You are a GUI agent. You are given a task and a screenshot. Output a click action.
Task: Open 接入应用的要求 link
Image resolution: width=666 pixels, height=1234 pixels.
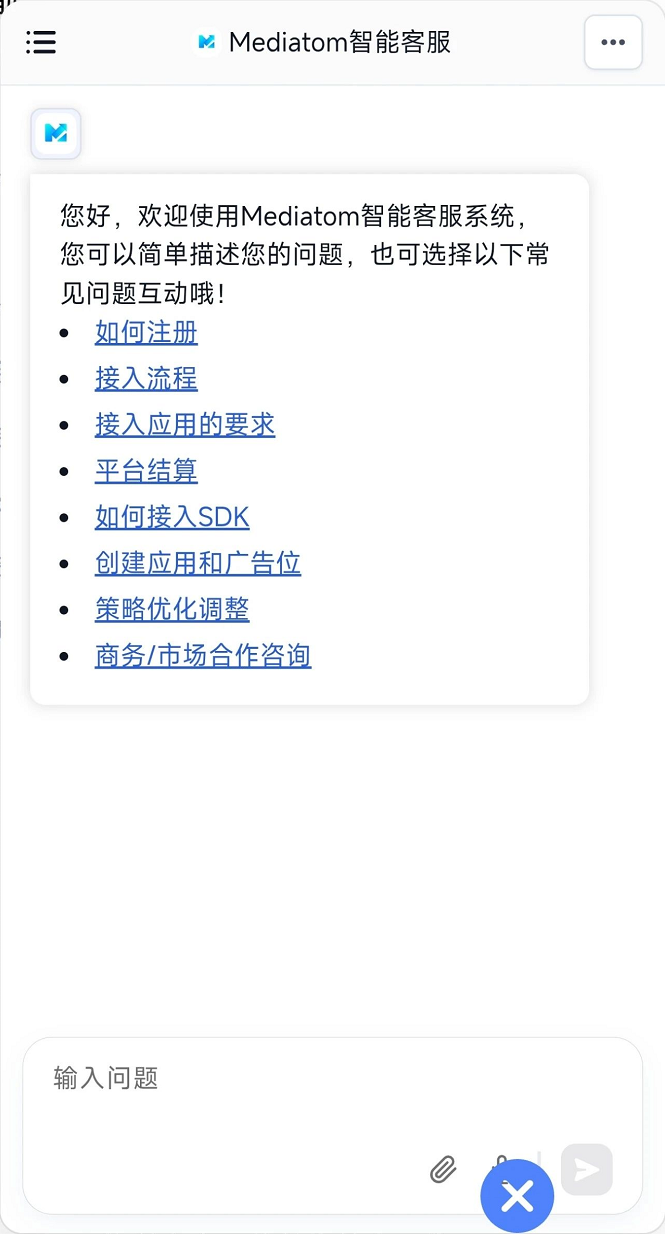(185, 424)
